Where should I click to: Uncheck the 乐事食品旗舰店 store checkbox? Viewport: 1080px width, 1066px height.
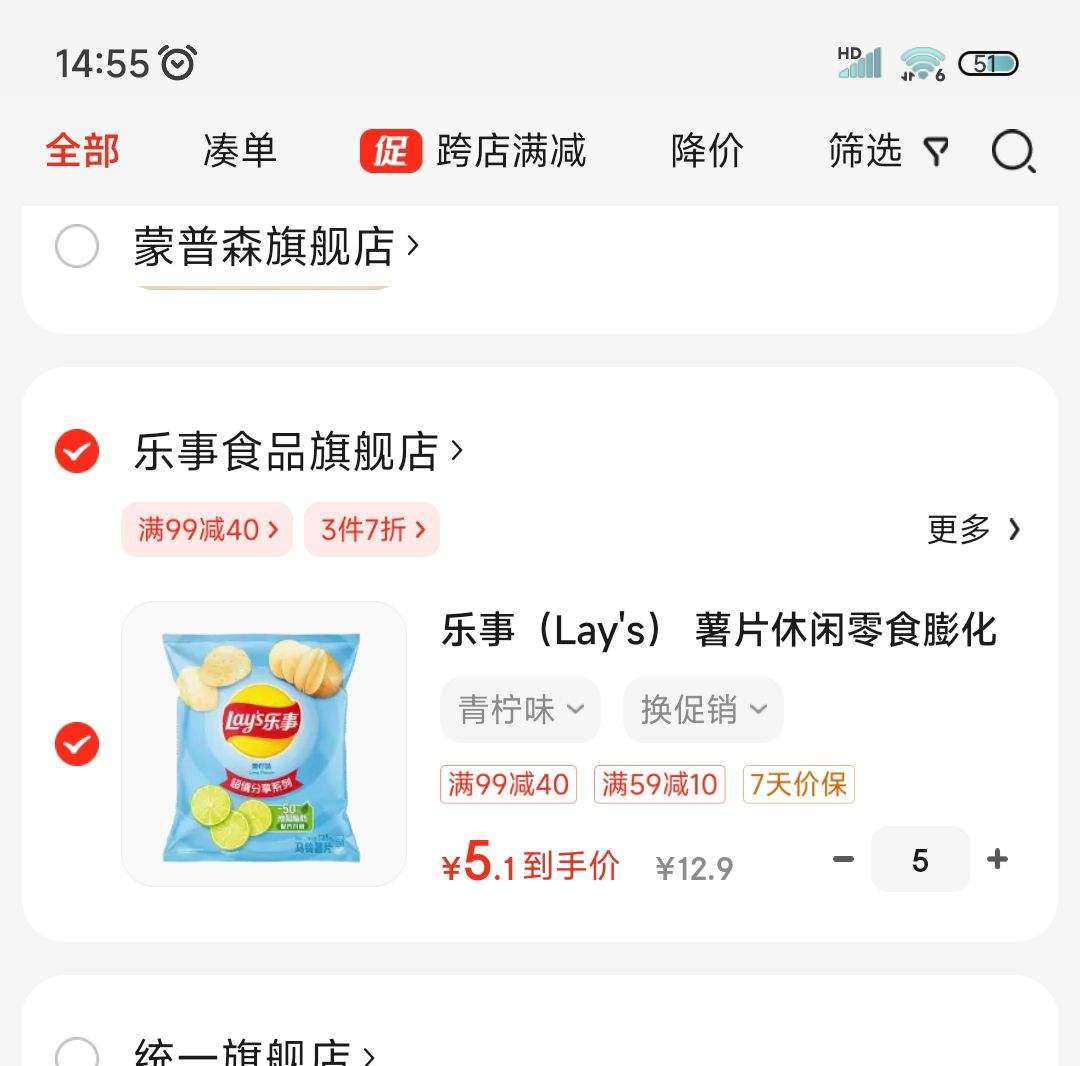[77, 451]
